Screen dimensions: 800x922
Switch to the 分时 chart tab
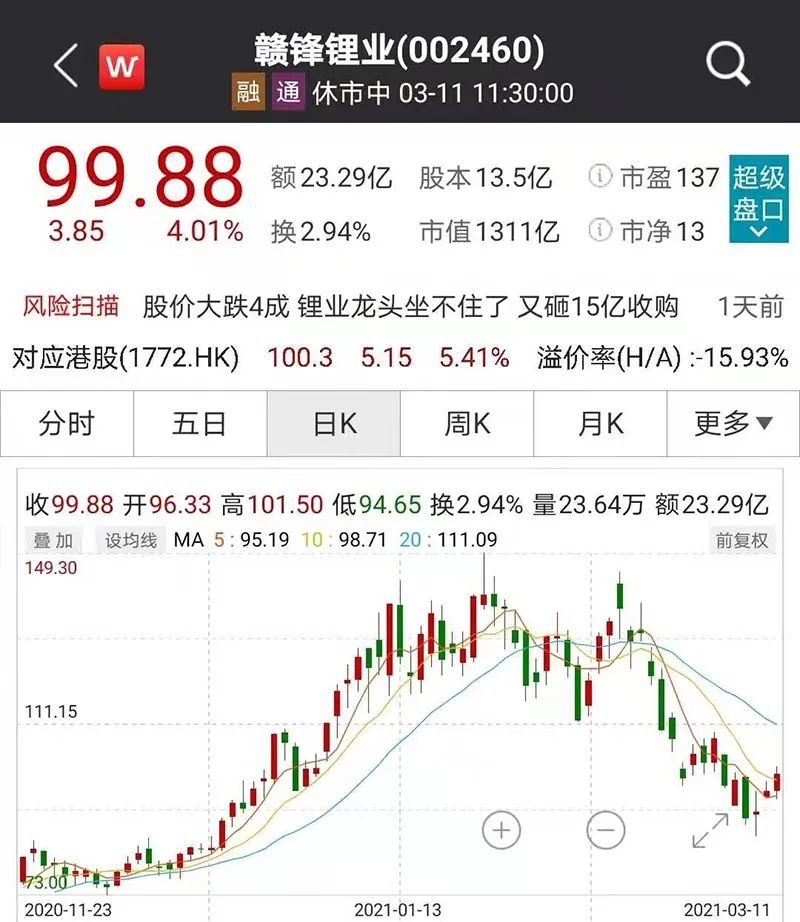tap(67, 423)
